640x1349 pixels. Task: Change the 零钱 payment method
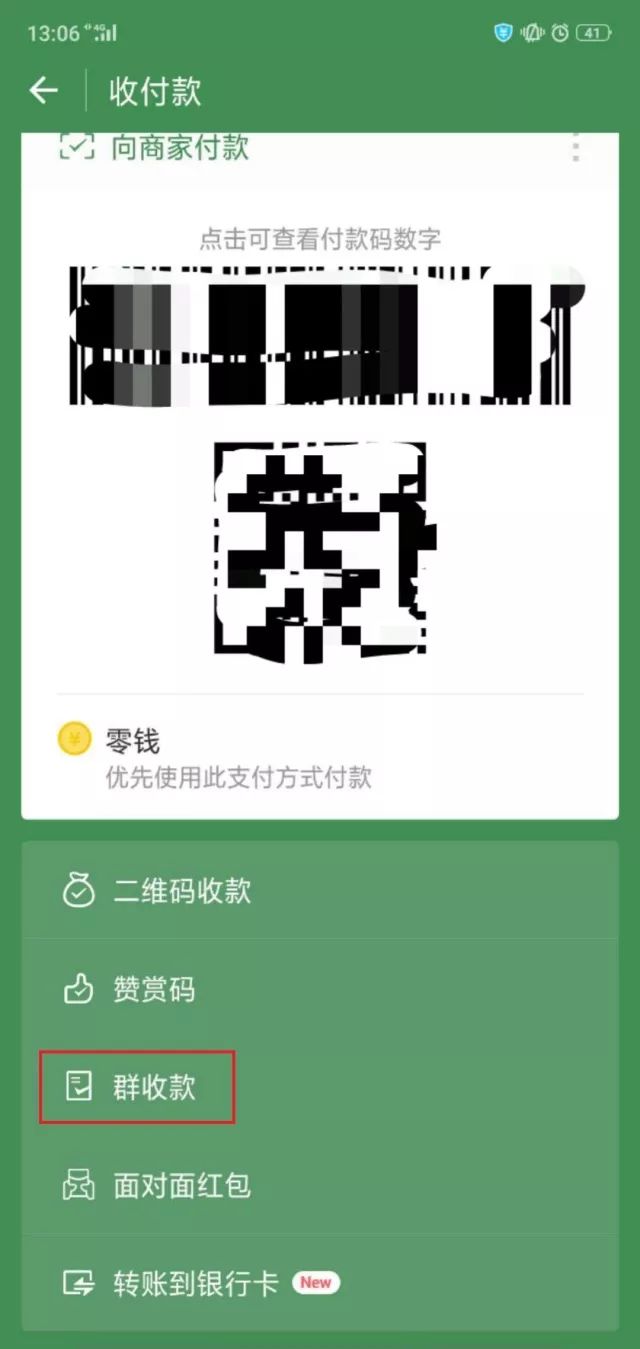320,757
